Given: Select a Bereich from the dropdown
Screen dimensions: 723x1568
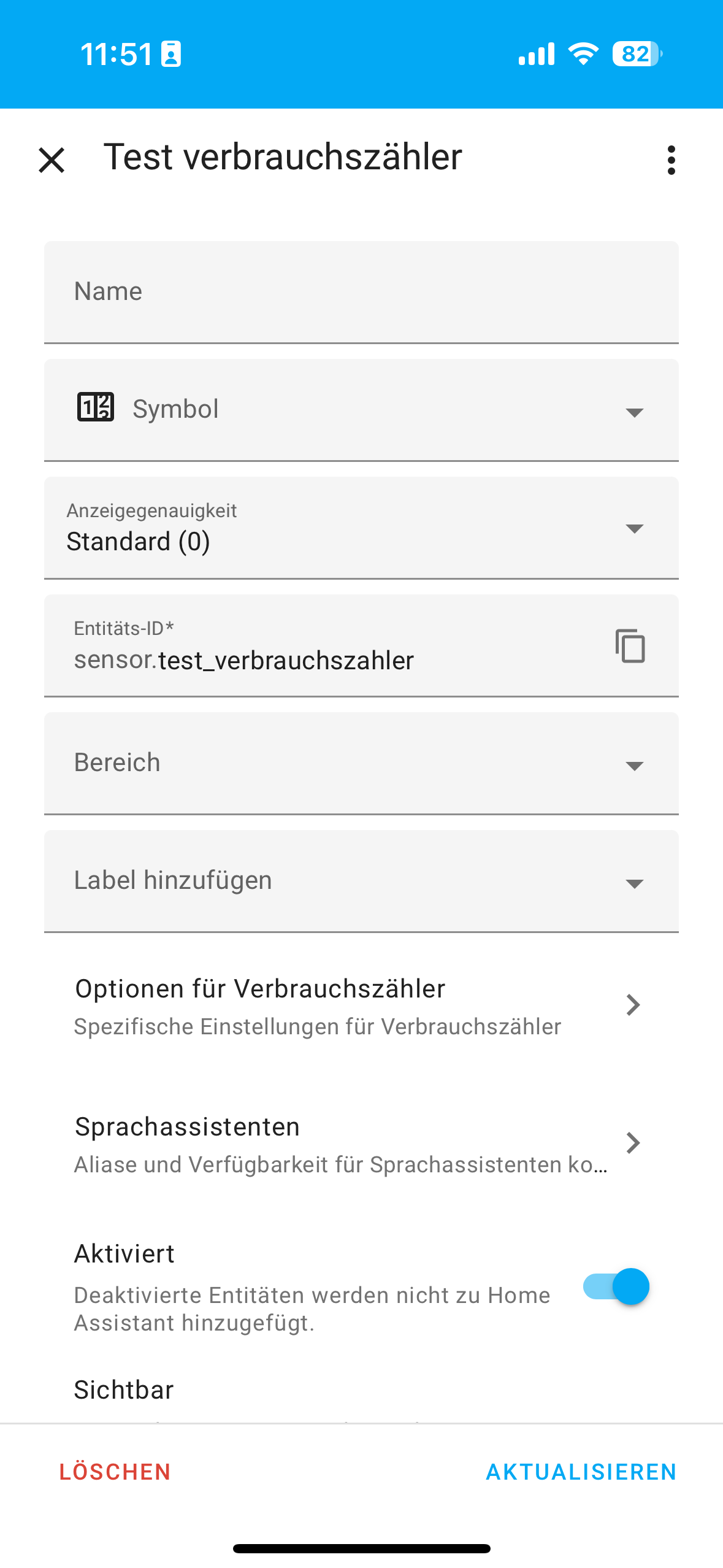Looking at the screenshot, I should click(361, 763).
